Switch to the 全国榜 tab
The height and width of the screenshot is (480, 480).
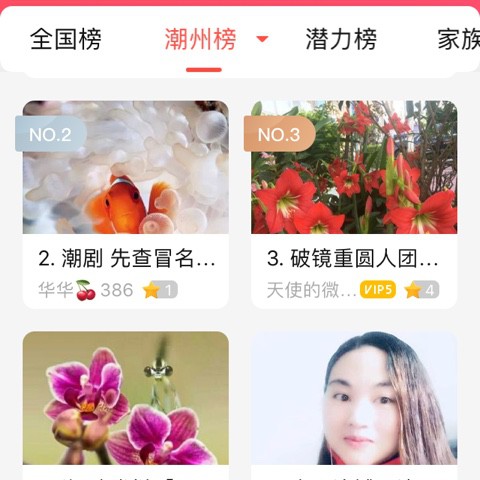click(66, 39)
